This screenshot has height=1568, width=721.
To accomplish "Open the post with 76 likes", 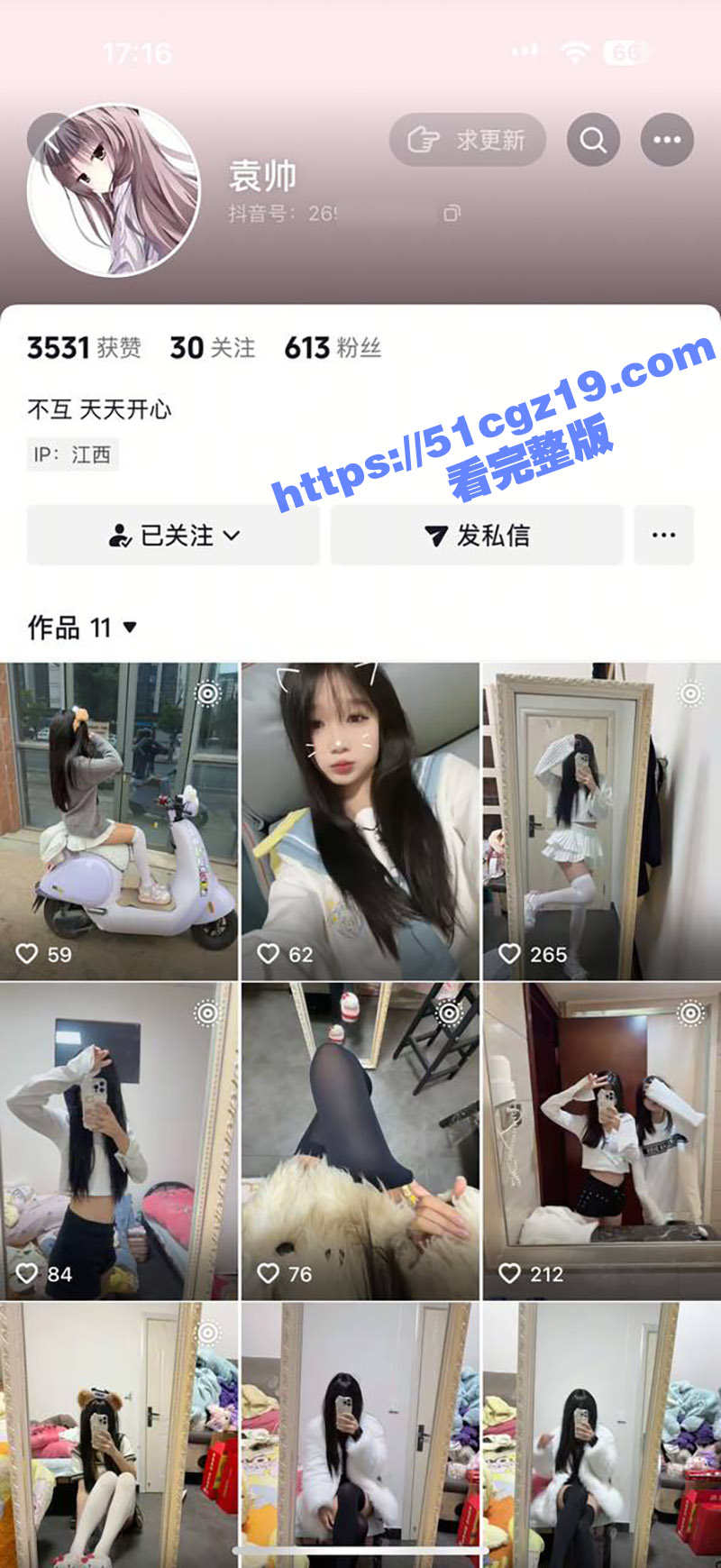I will coord(360,1141).
